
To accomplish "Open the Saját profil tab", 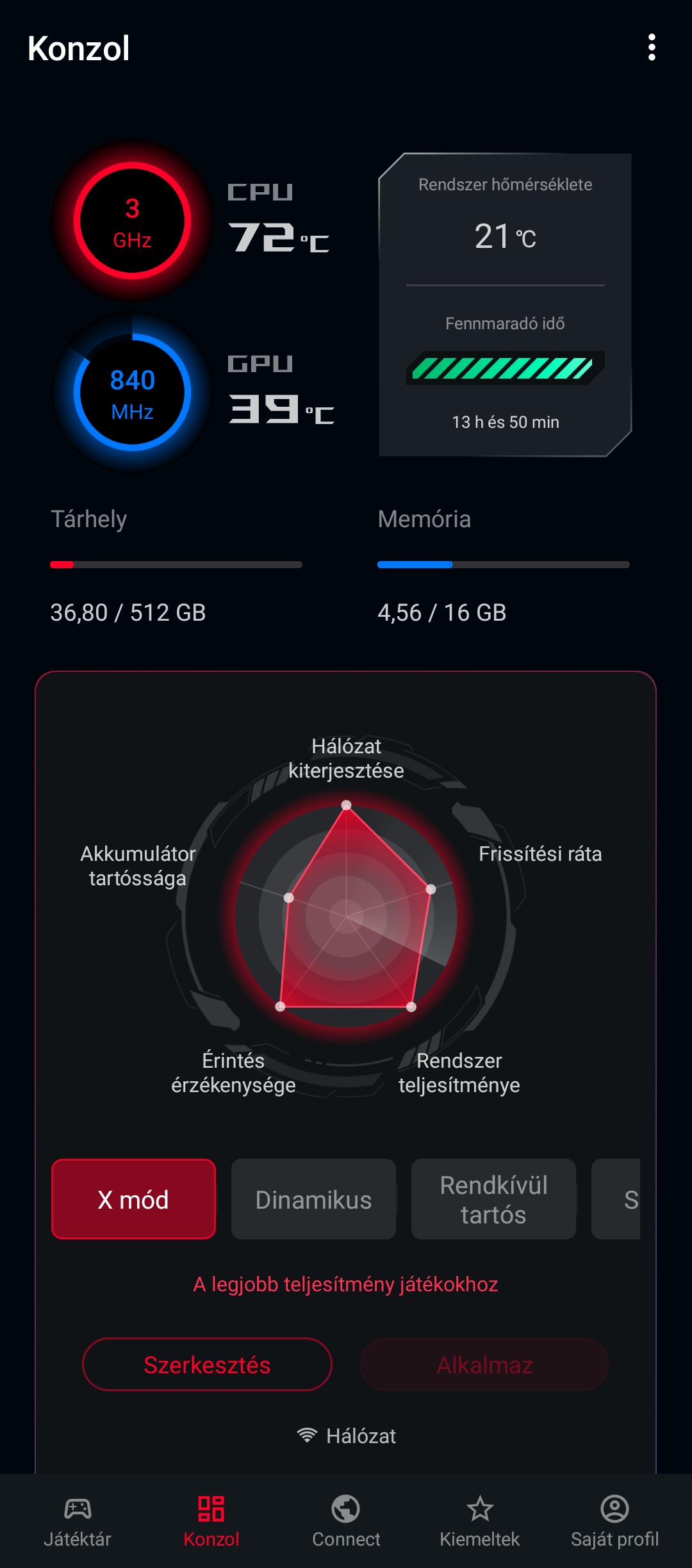I will (614, 1522).
